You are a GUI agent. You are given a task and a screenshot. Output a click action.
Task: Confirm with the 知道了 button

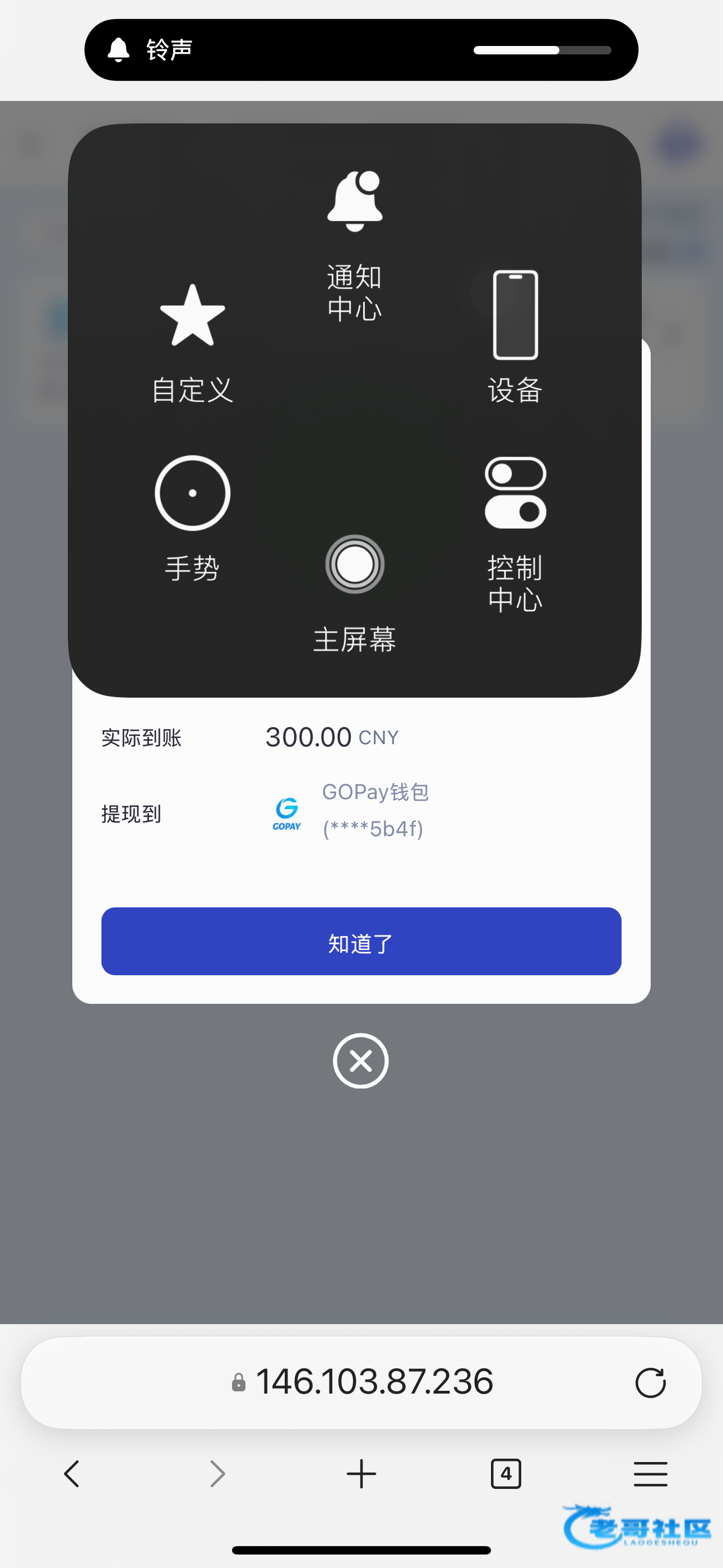pyautogui.click(x=361, y=941)
